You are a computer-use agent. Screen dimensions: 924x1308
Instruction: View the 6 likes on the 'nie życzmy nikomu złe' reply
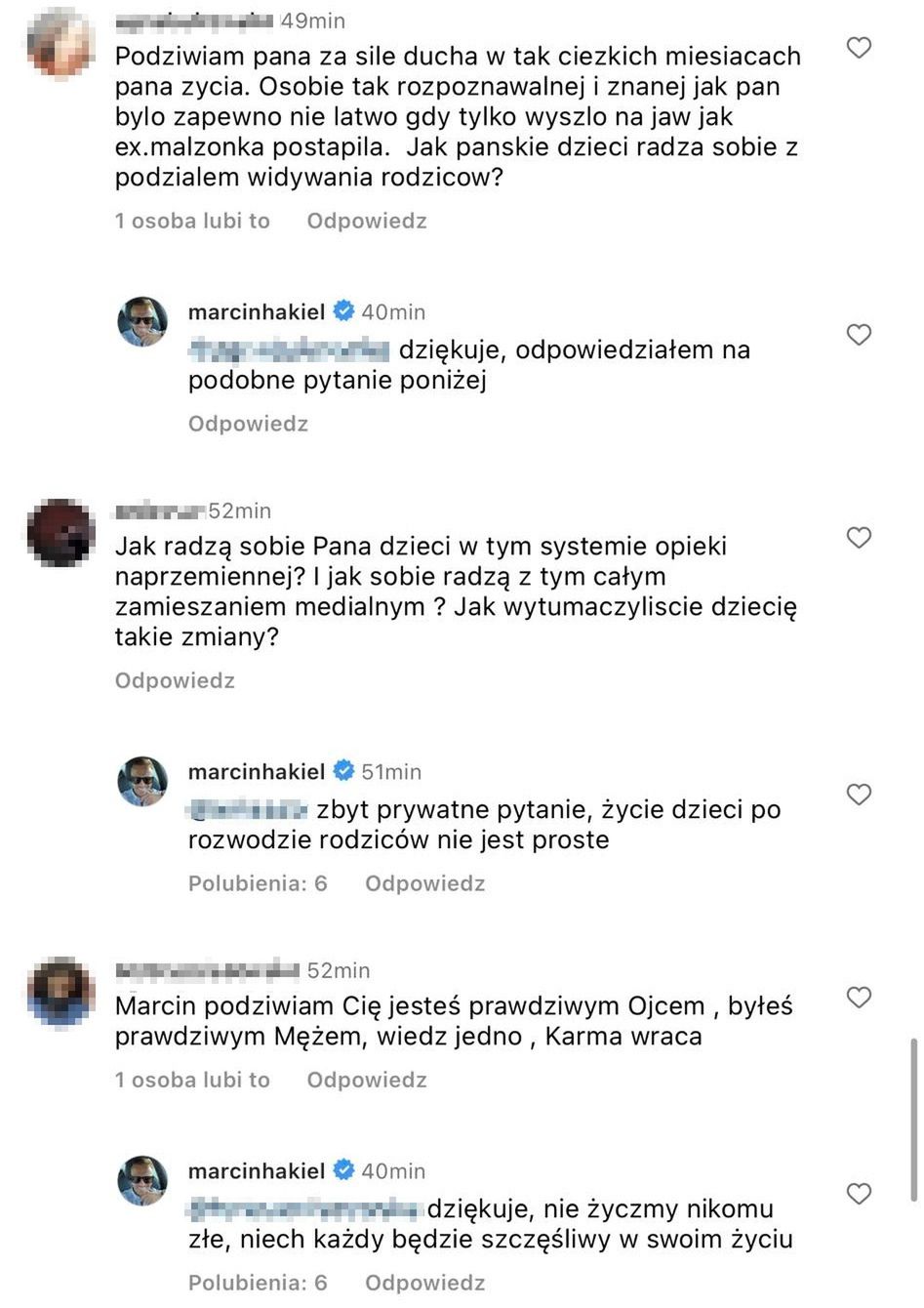coord(258,1284)
